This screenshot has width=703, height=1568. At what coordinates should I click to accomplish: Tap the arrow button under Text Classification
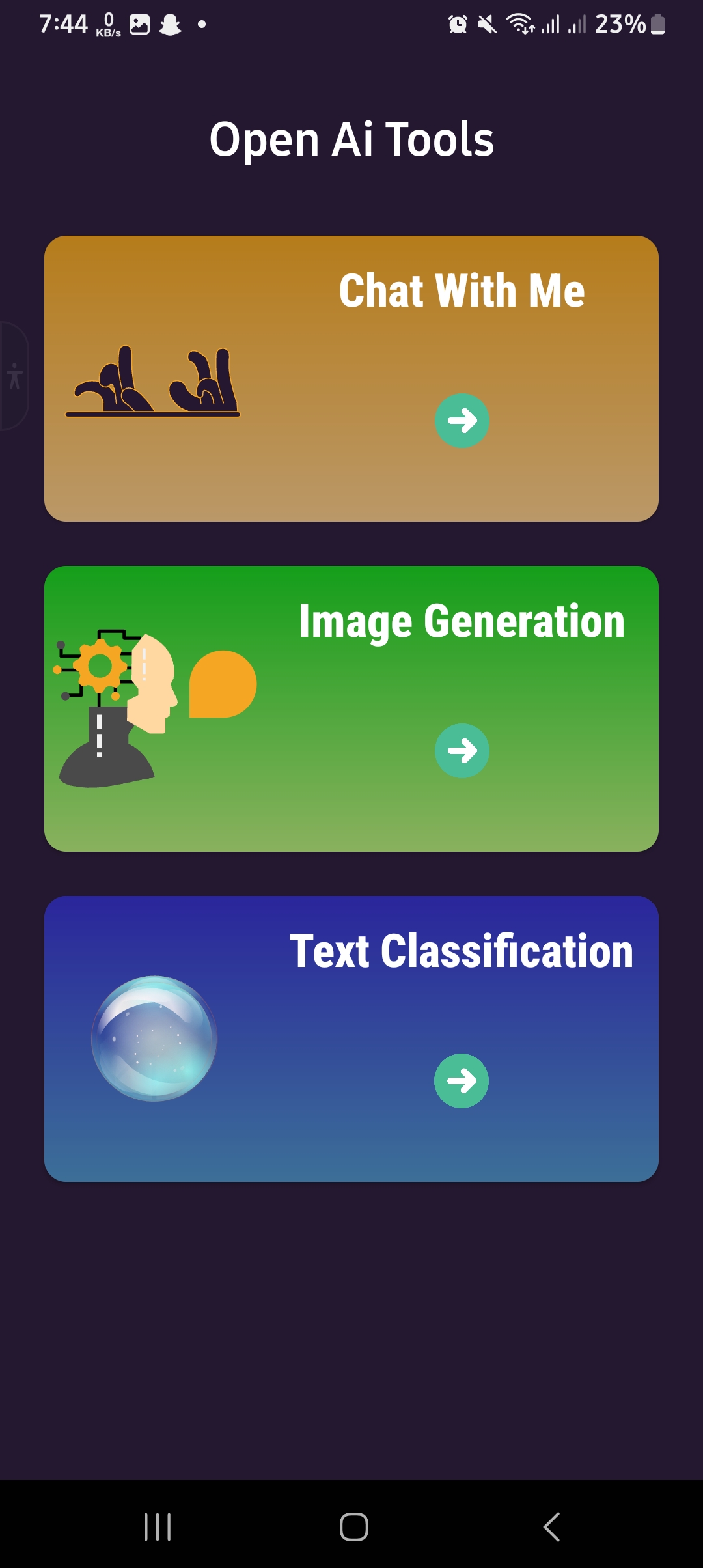coord(462,1081)
